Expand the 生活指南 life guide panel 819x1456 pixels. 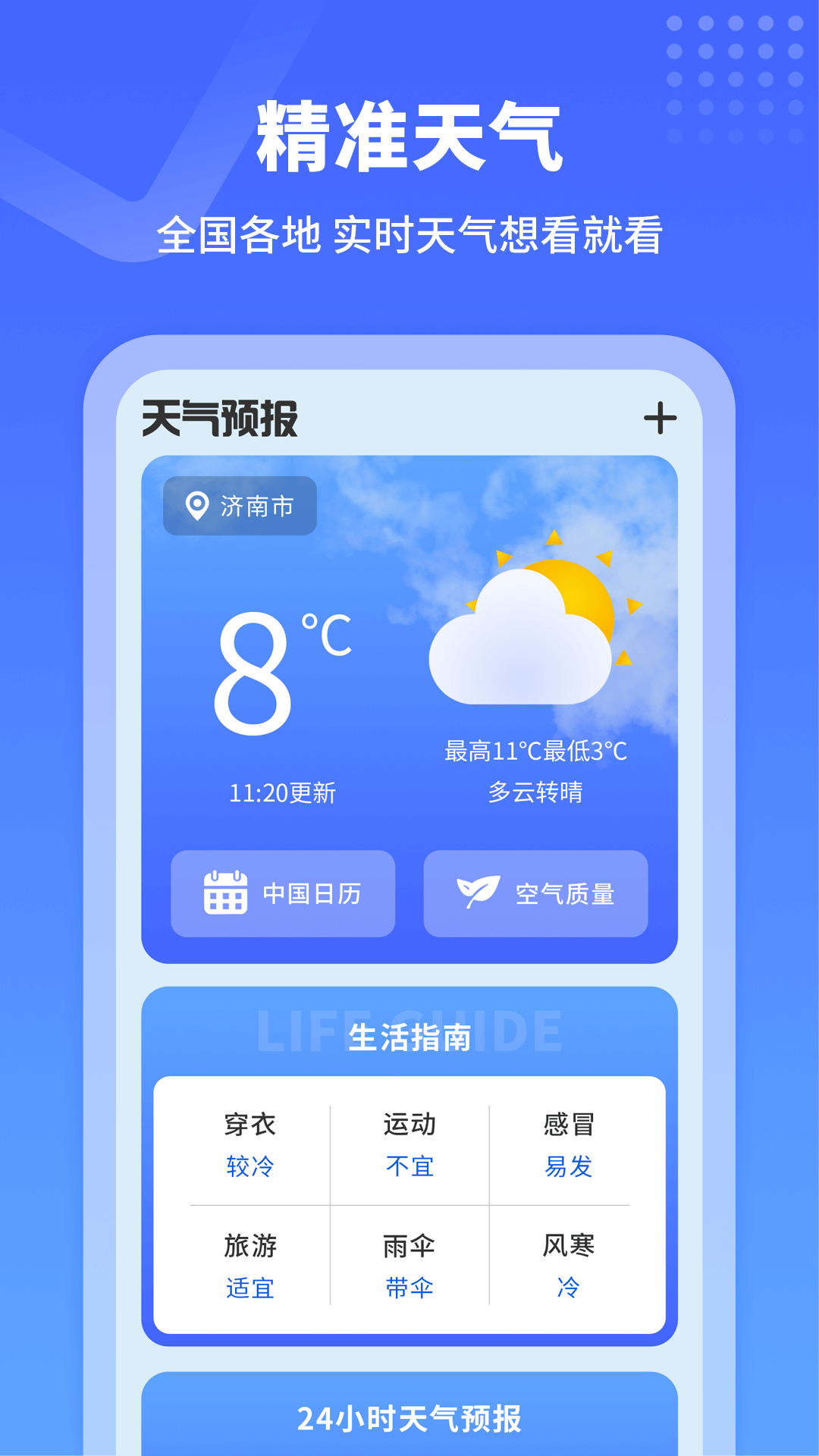point(409,1039)
